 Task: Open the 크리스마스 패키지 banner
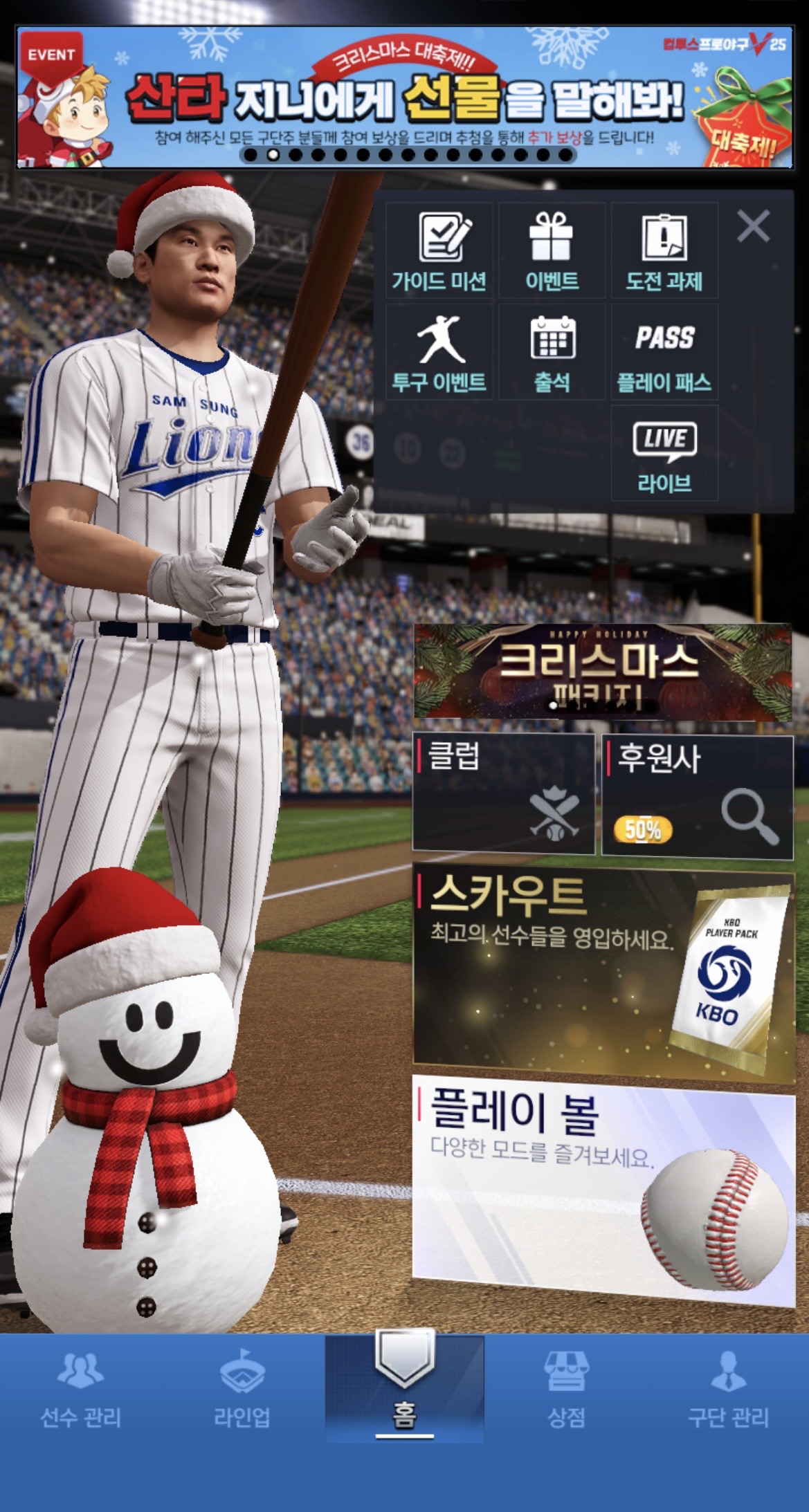click(602, 672)
